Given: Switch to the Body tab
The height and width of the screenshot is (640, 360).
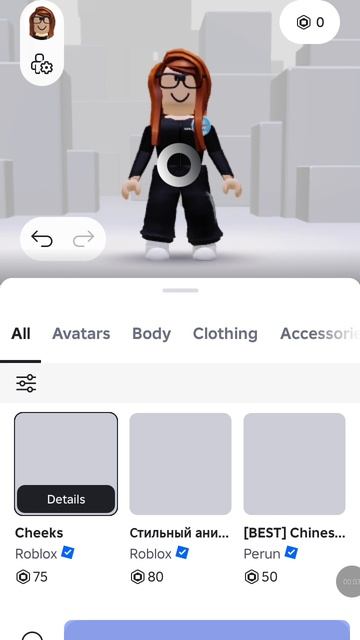Looking at the screenshot, I should (151, 333).
